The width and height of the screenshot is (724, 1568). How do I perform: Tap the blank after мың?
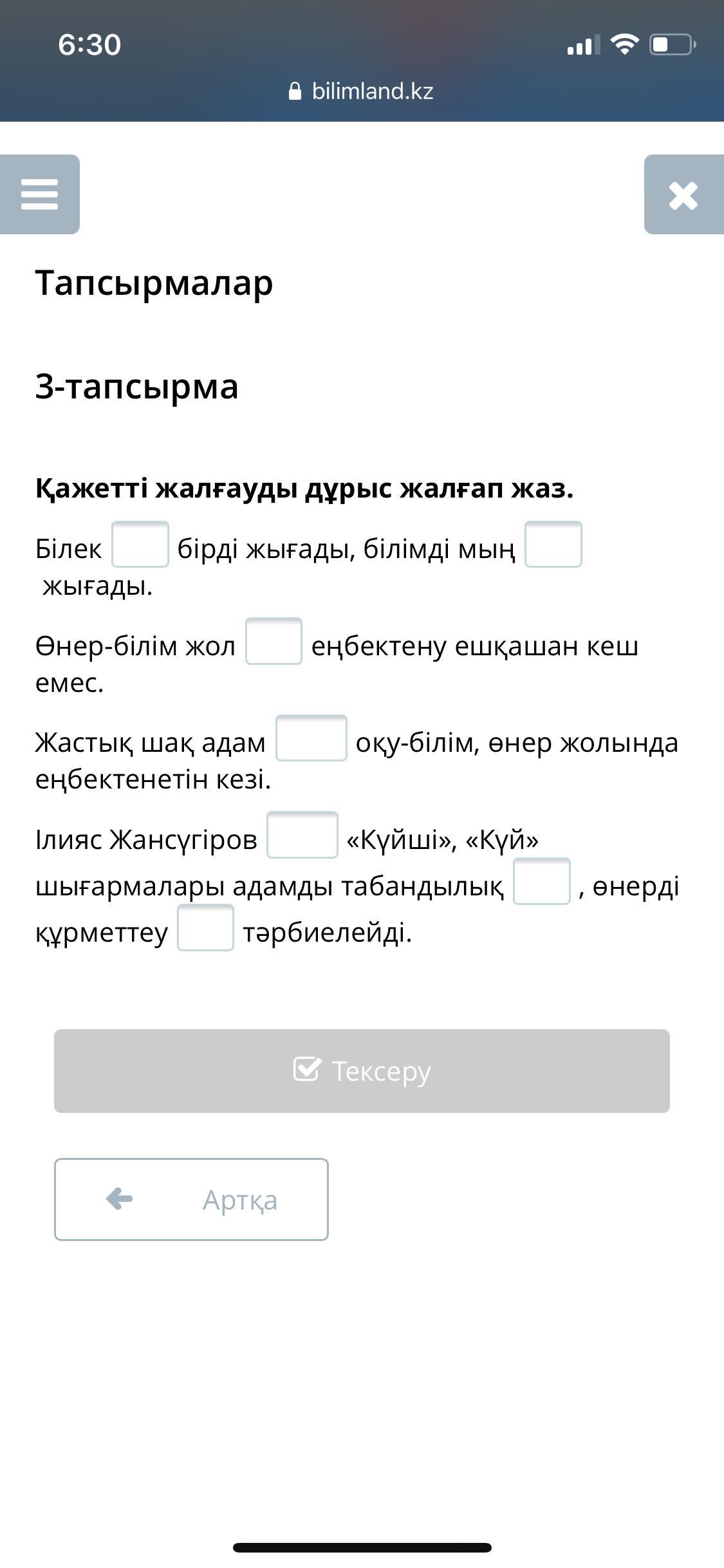[x=553, y=545]
